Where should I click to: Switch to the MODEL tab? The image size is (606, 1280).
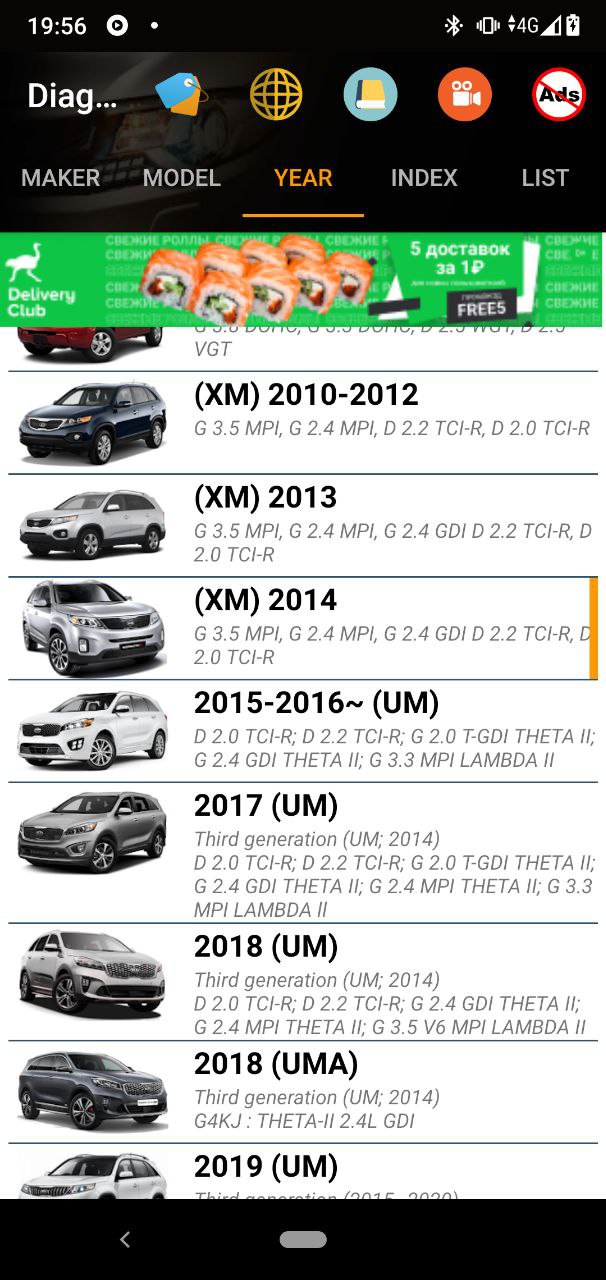click(182, 178)
